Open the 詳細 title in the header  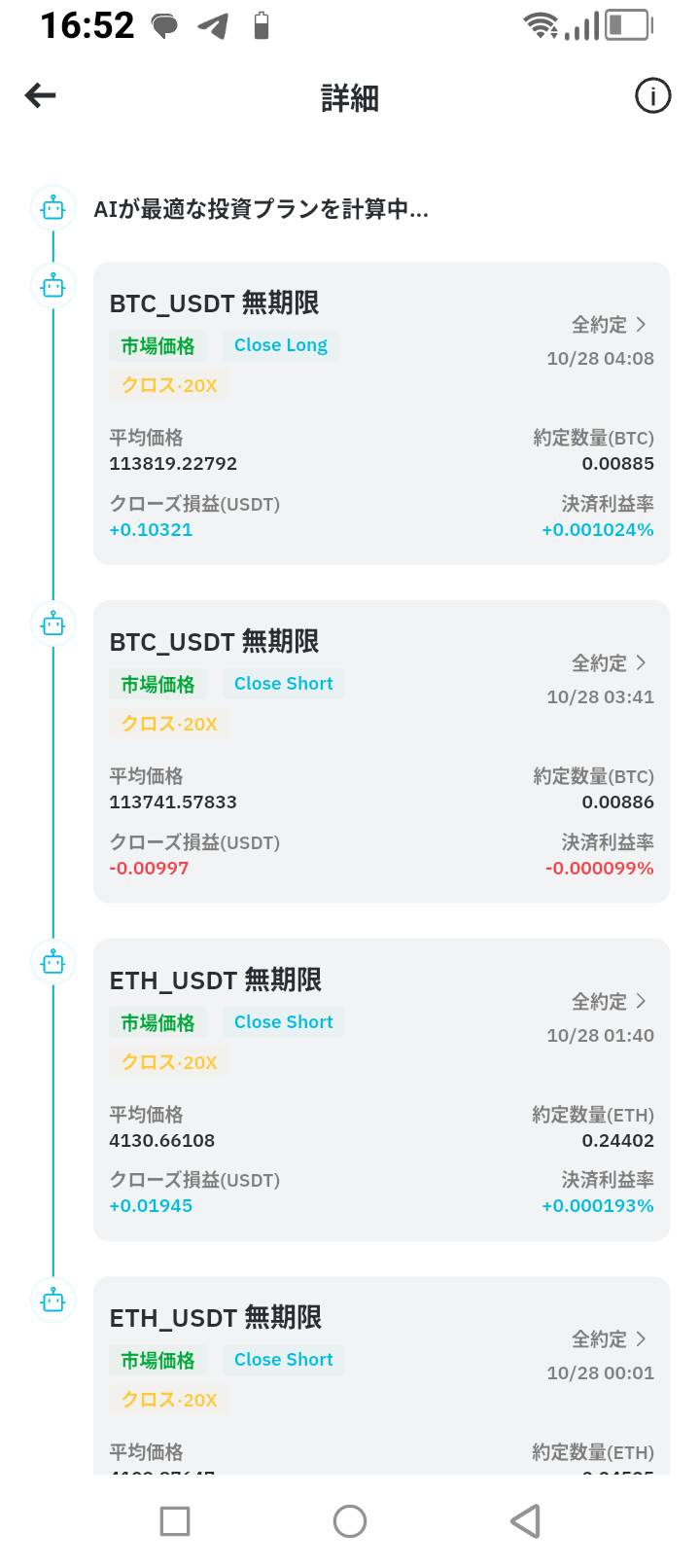(349, 96)
